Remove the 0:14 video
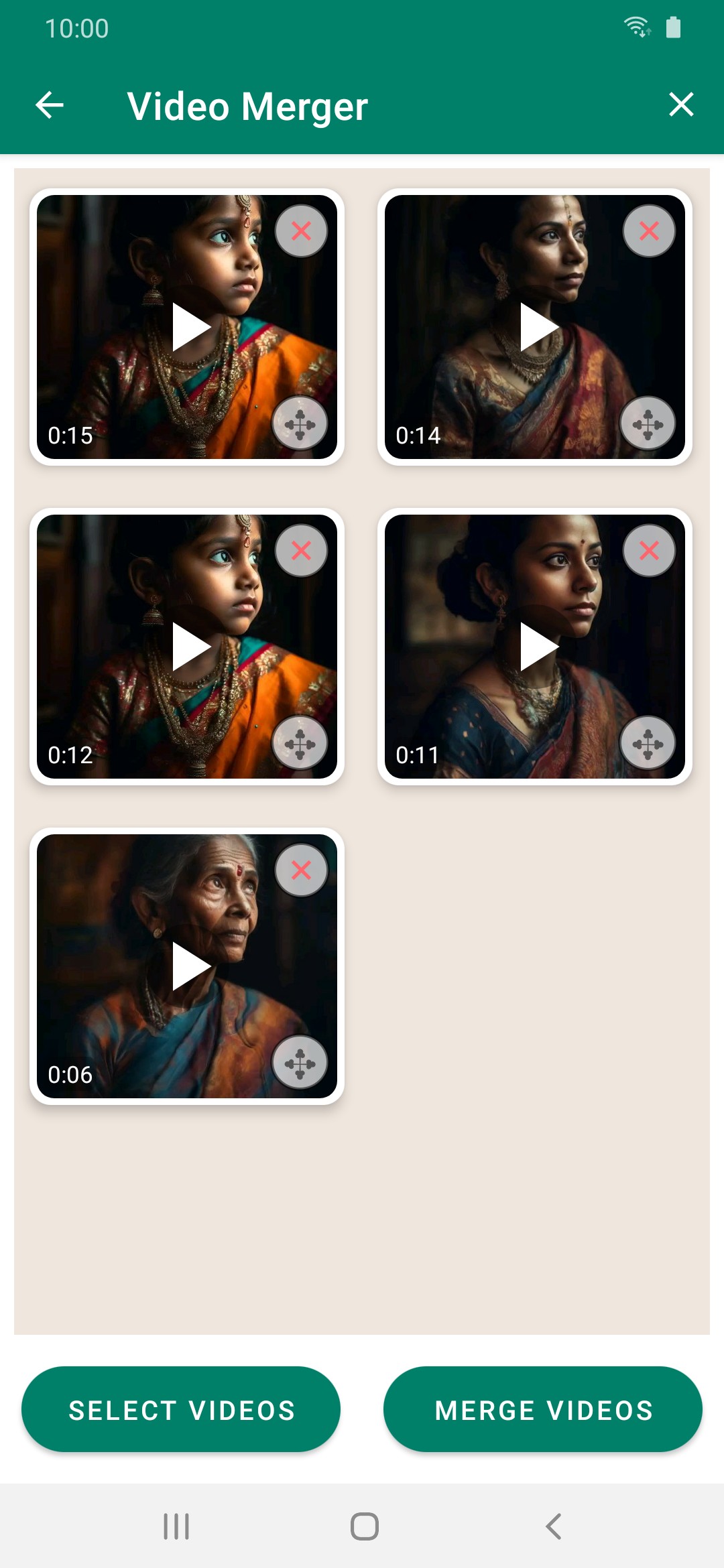Screen dimensions: 724x1568 (x=649, y=231)
